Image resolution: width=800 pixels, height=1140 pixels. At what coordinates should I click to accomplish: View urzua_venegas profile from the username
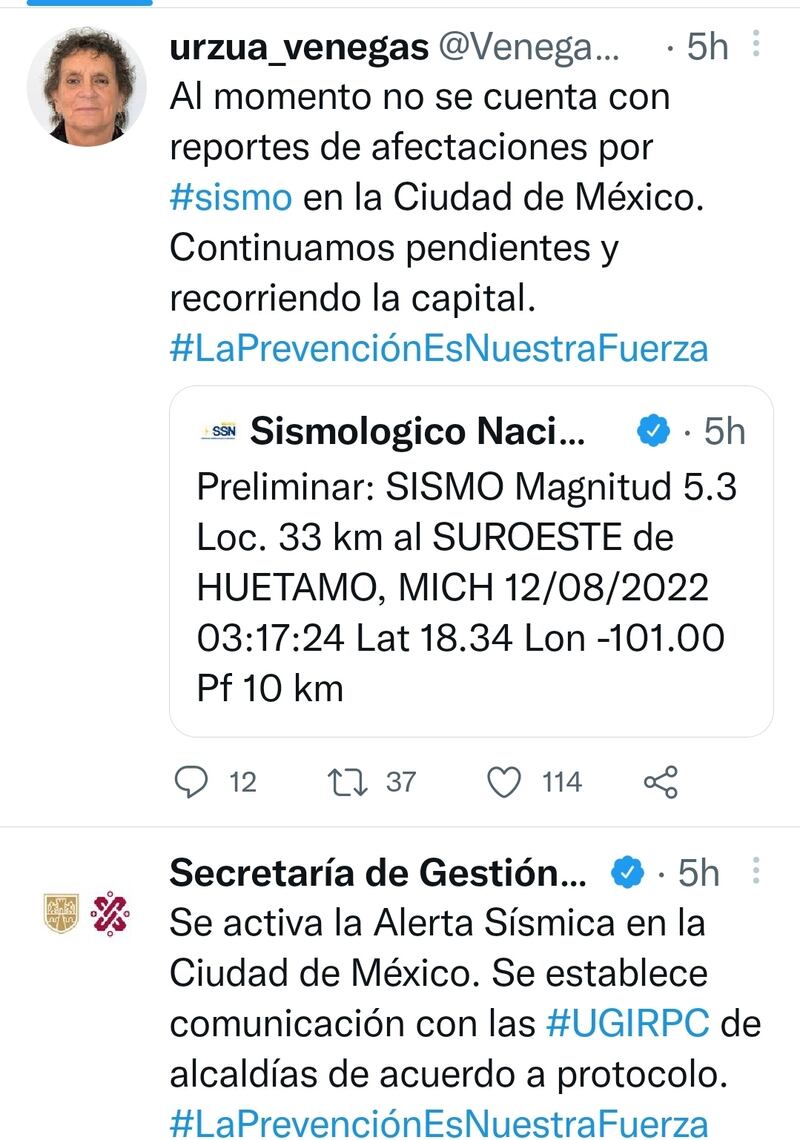pos(299,46)
